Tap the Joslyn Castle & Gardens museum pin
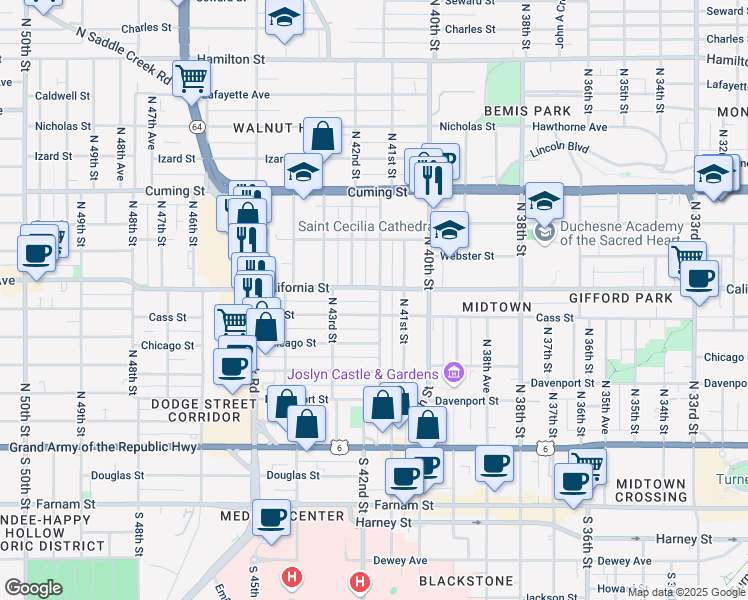748x600 pixels. [x=454, y=374]
